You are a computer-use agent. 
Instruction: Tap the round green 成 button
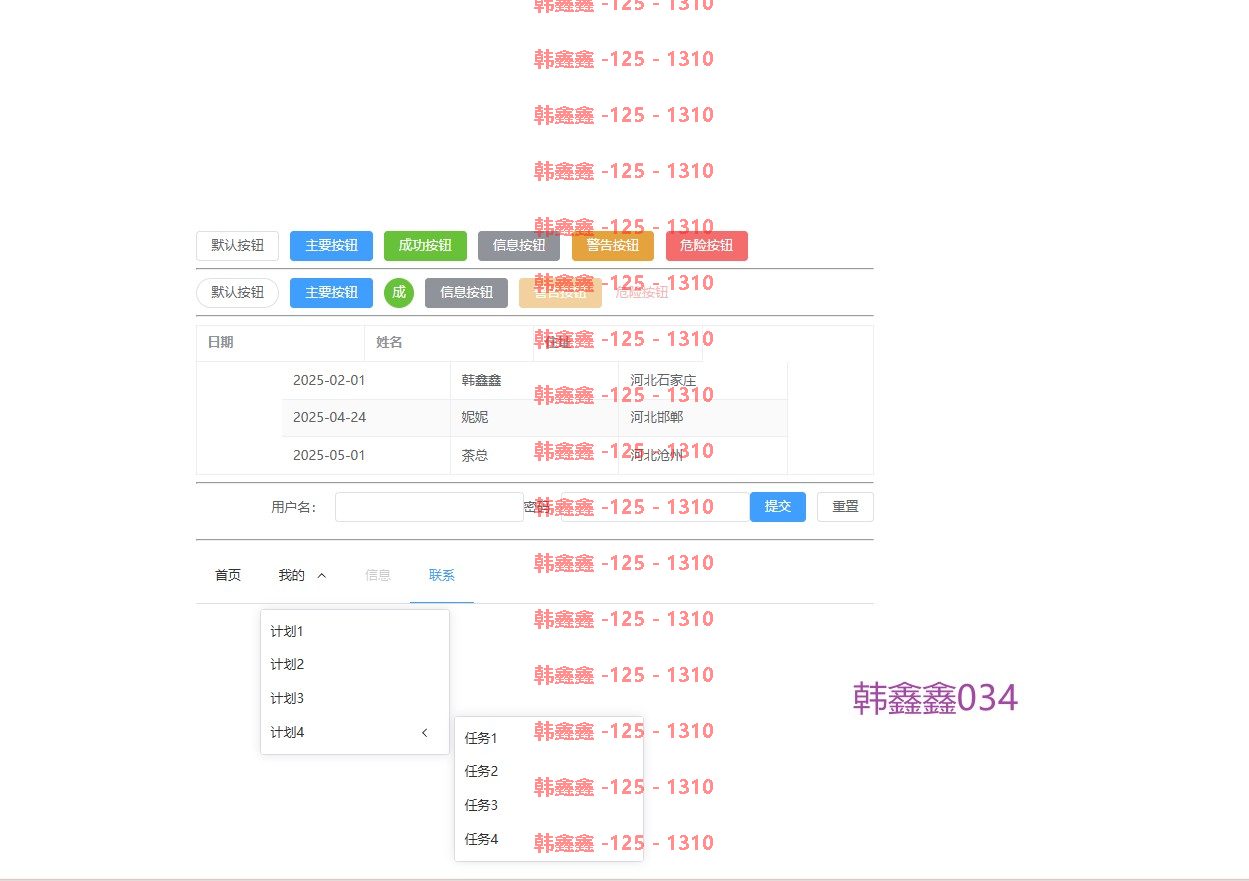coord(399,293)
